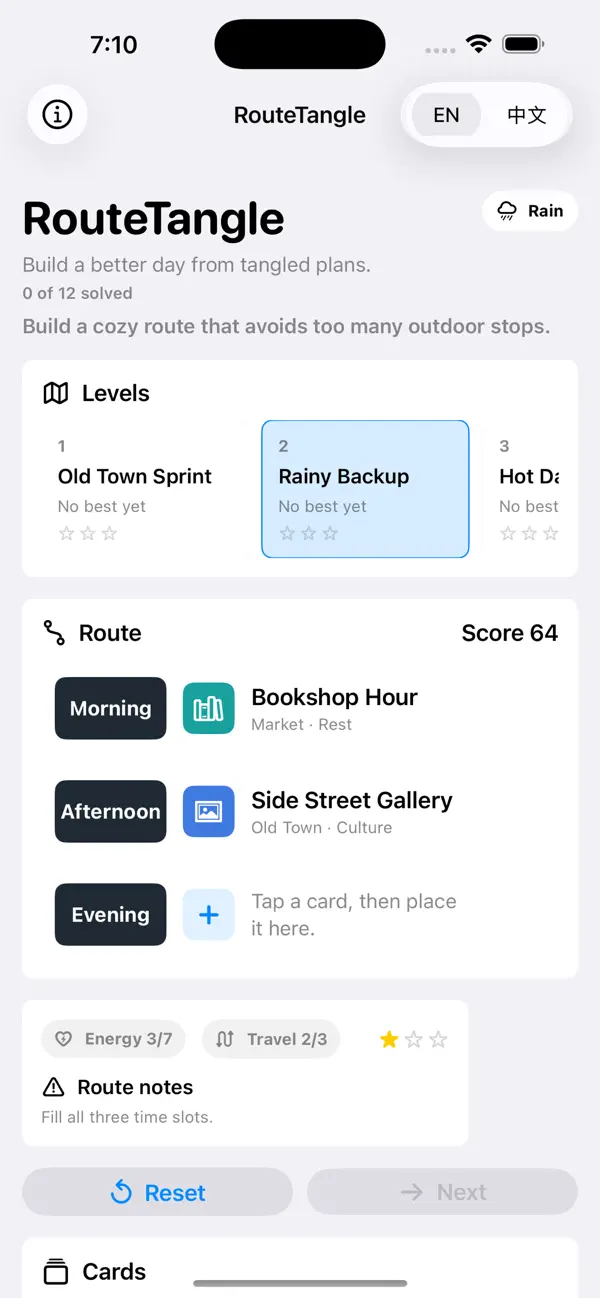Select the Rainy Backup level
The height and width of the screenshot is (1298, 600).
click(365, 489)
